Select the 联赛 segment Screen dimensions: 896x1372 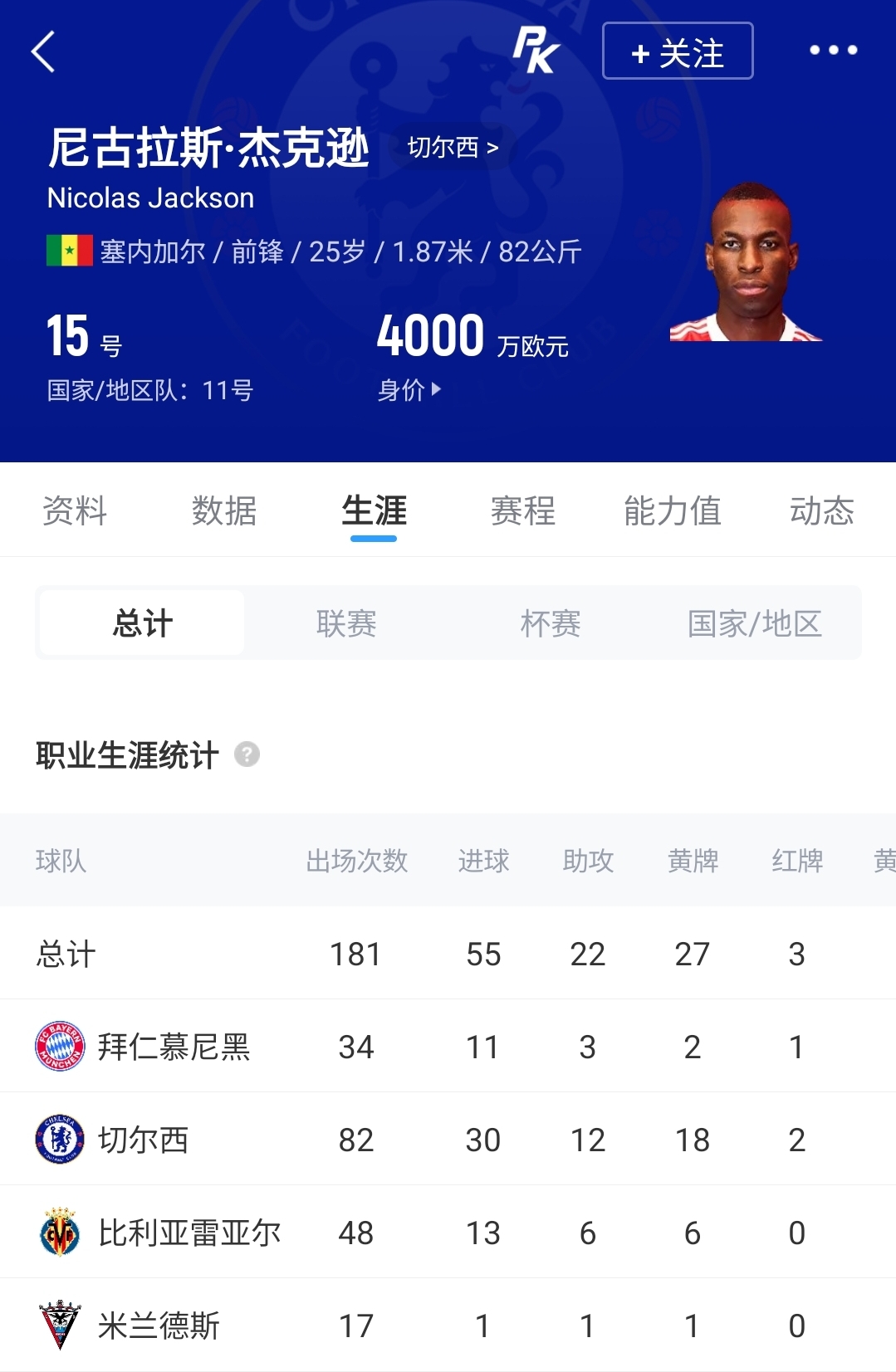click(x=346, y=623)
